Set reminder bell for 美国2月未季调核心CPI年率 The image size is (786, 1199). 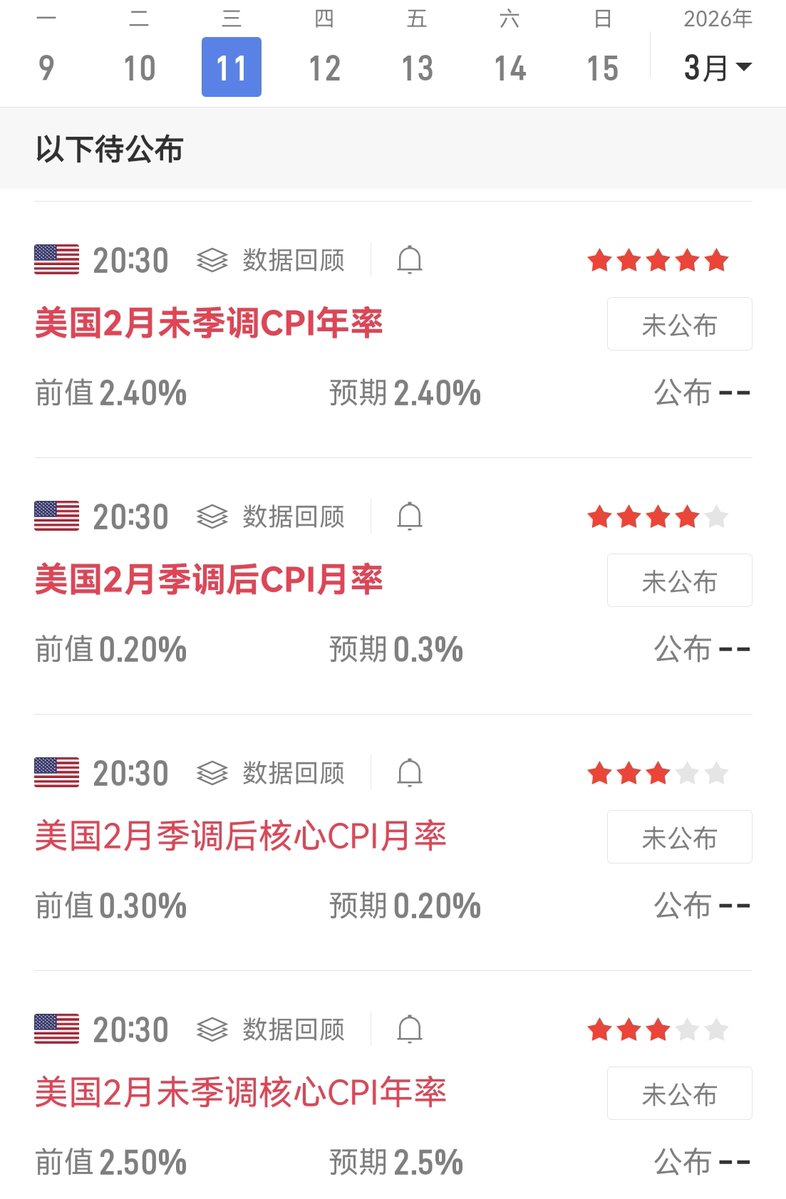click(410, 1029)
